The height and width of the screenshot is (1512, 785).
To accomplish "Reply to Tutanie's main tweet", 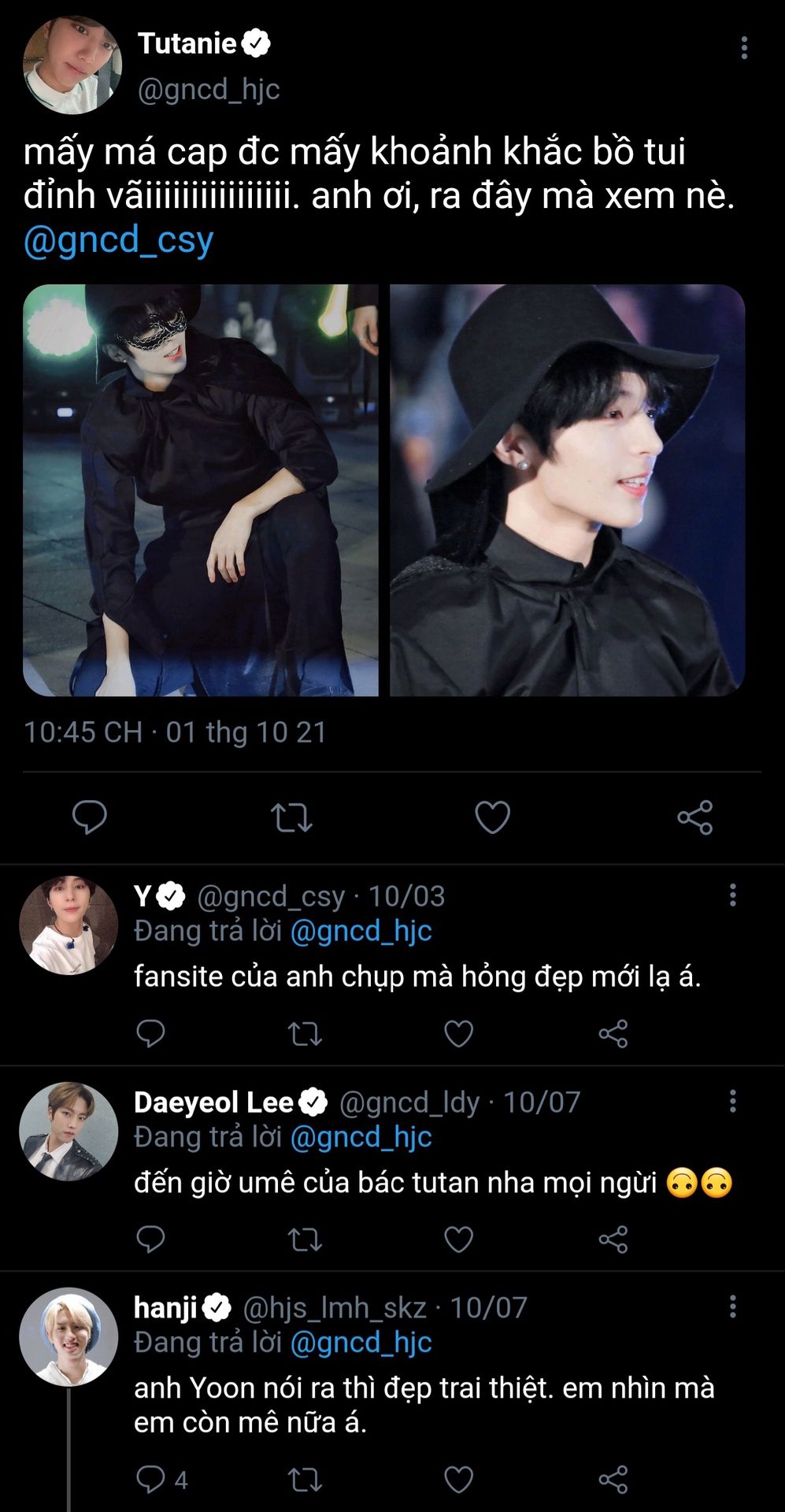I will pos(90,817).
